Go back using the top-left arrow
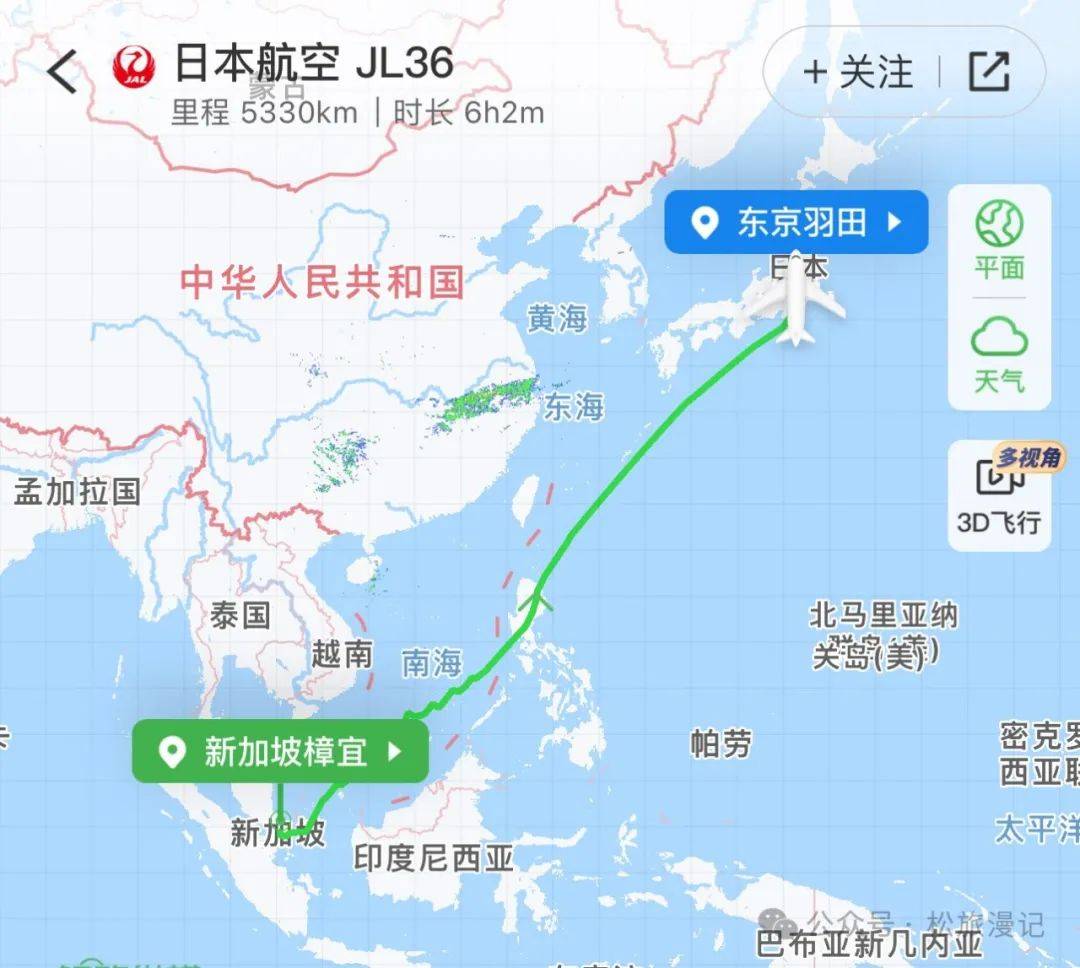 [62, 73]
